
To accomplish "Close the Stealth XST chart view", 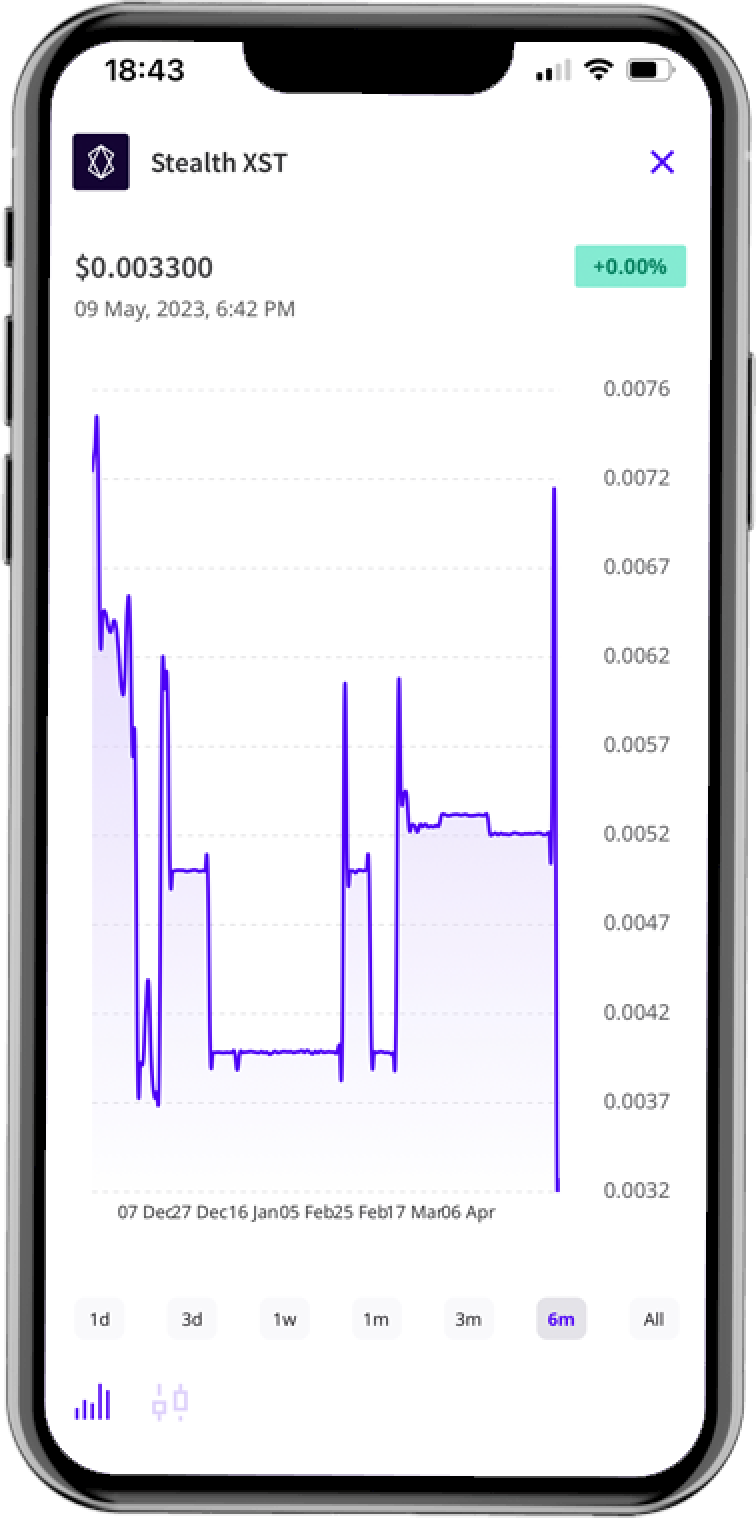I will (662, 162).
